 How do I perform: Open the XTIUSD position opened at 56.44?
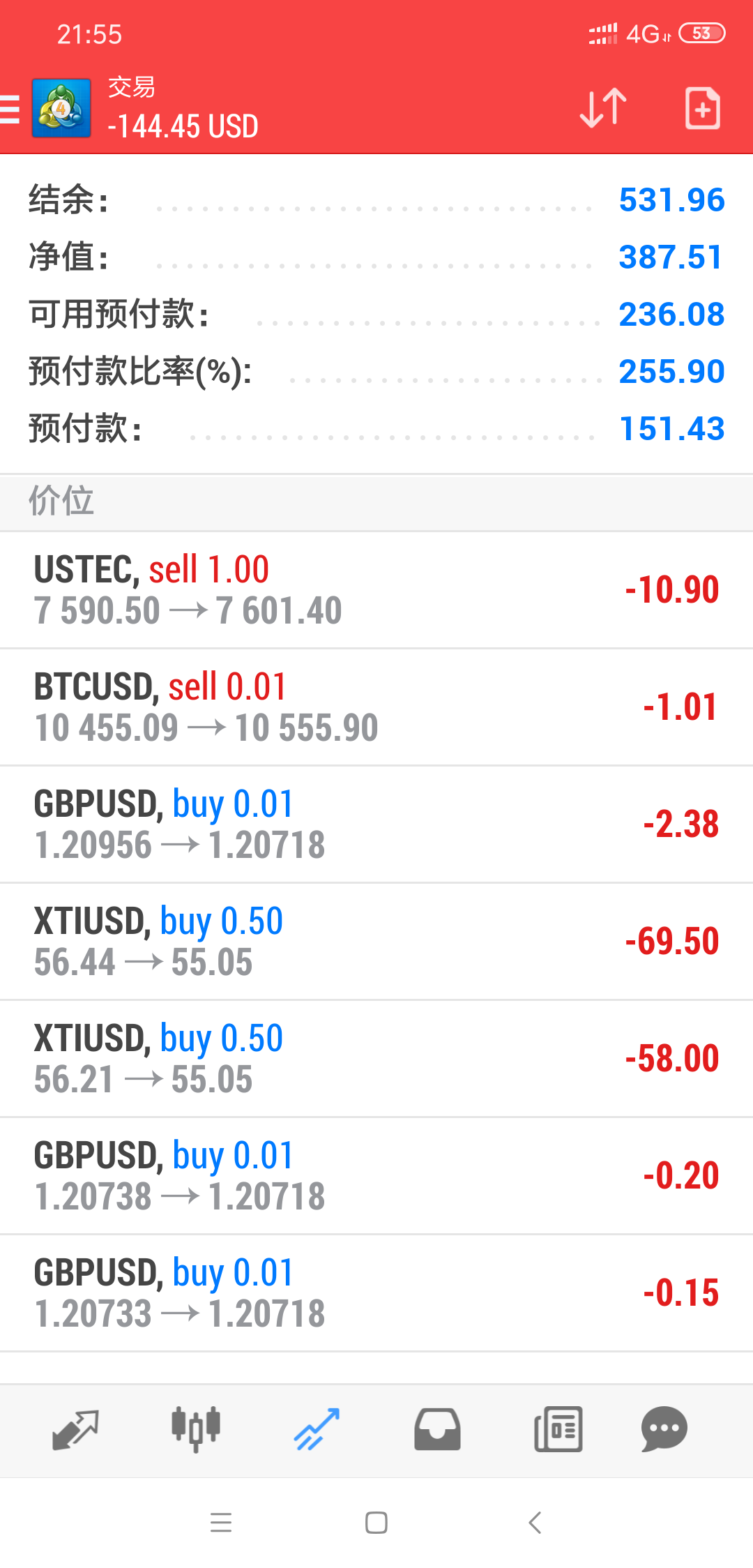[376, 942]
